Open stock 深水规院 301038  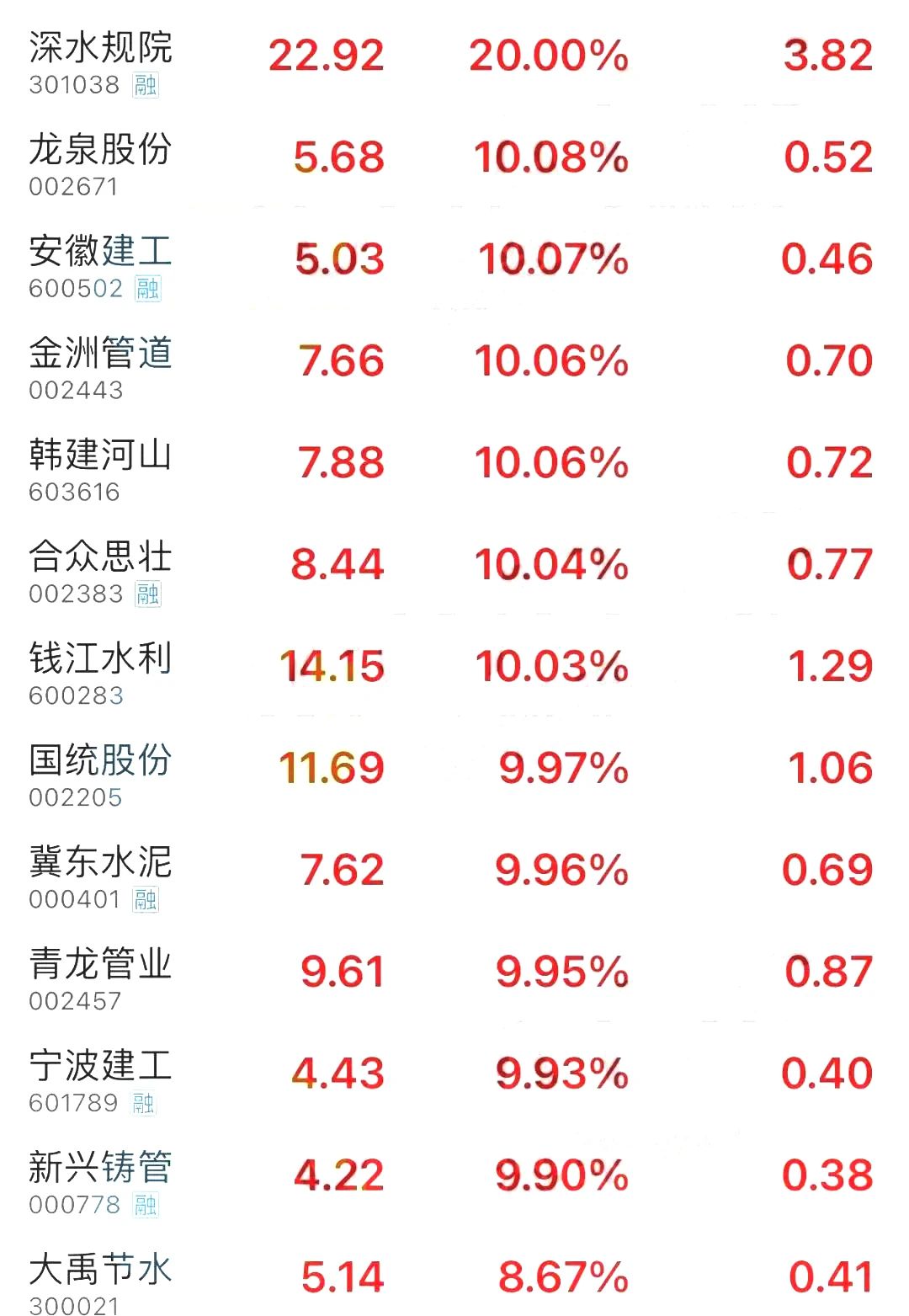coord(101,49)
